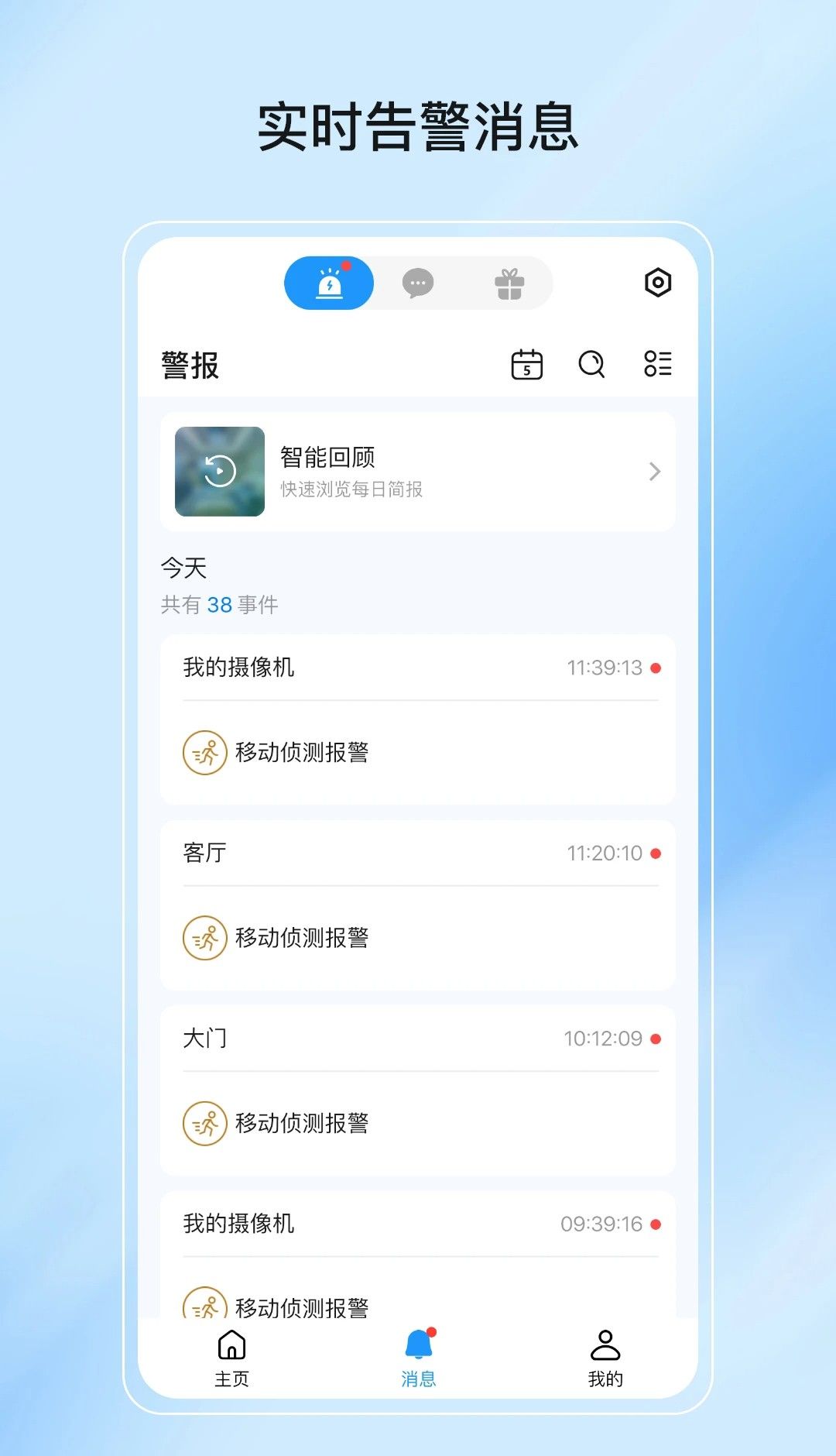Toggle the unread dot on 大门 alert
Screen dimensions: 836x1456
pos(654,1038)
